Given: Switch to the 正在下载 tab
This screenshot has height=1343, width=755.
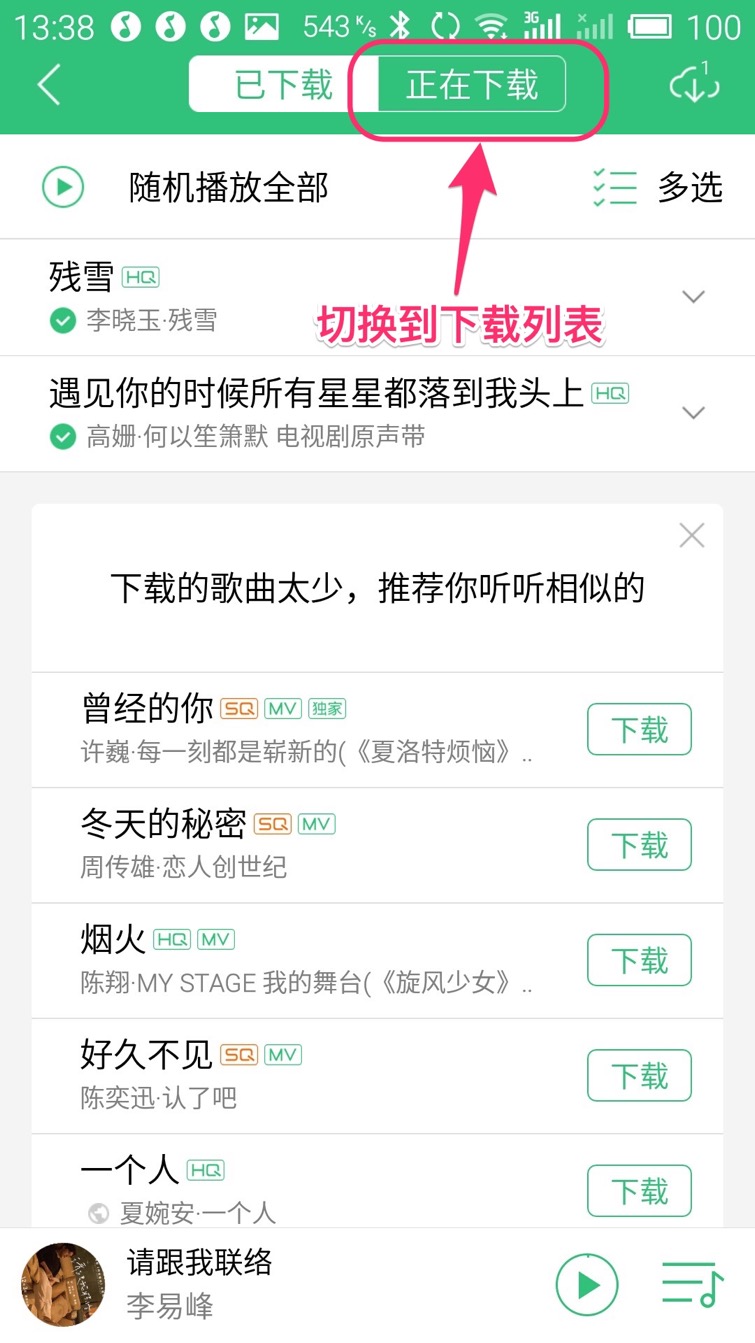Looking at the screenshot, I should coord(472,85).
